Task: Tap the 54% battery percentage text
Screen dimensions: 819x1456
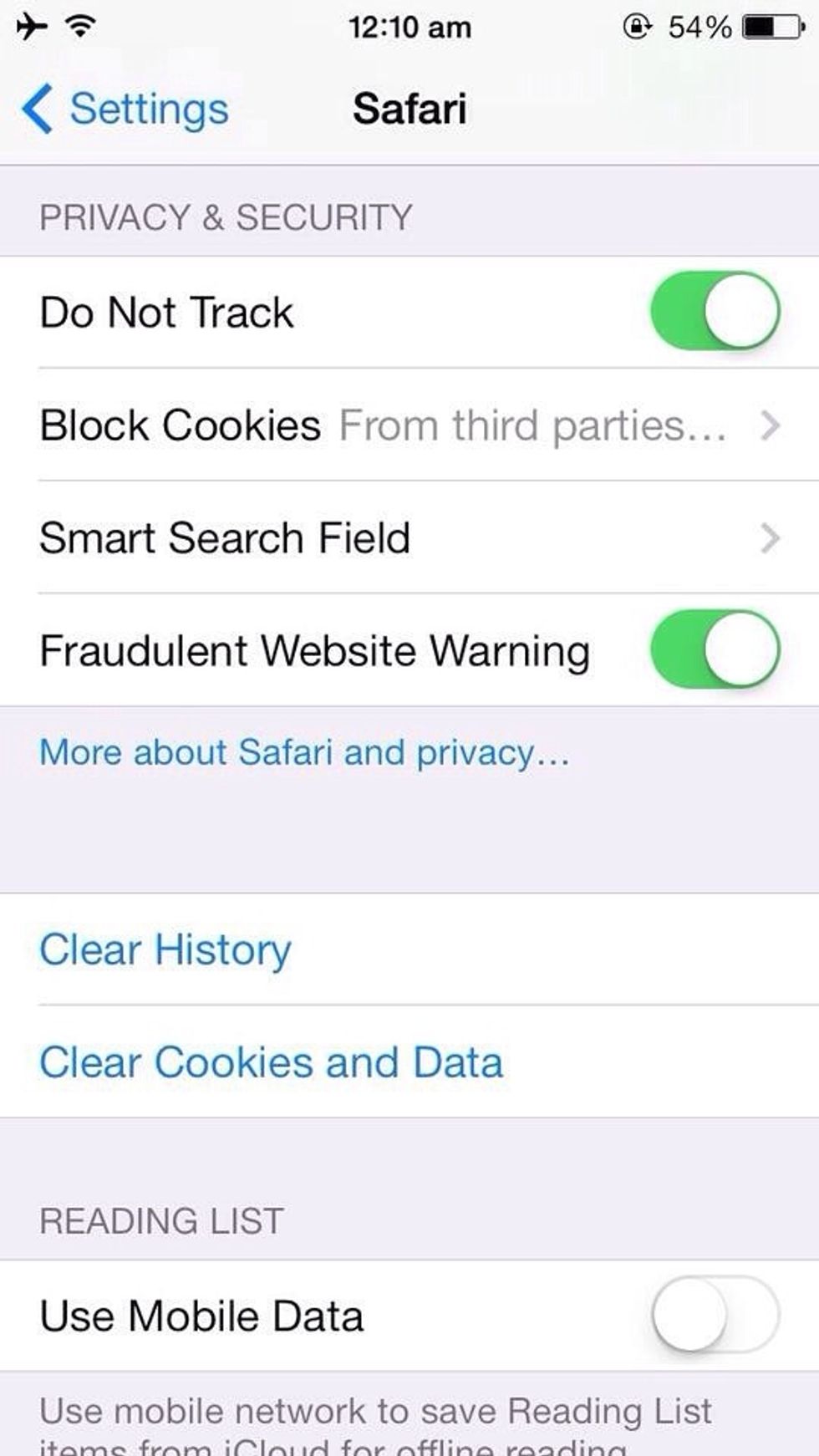Action: point(702,26)
